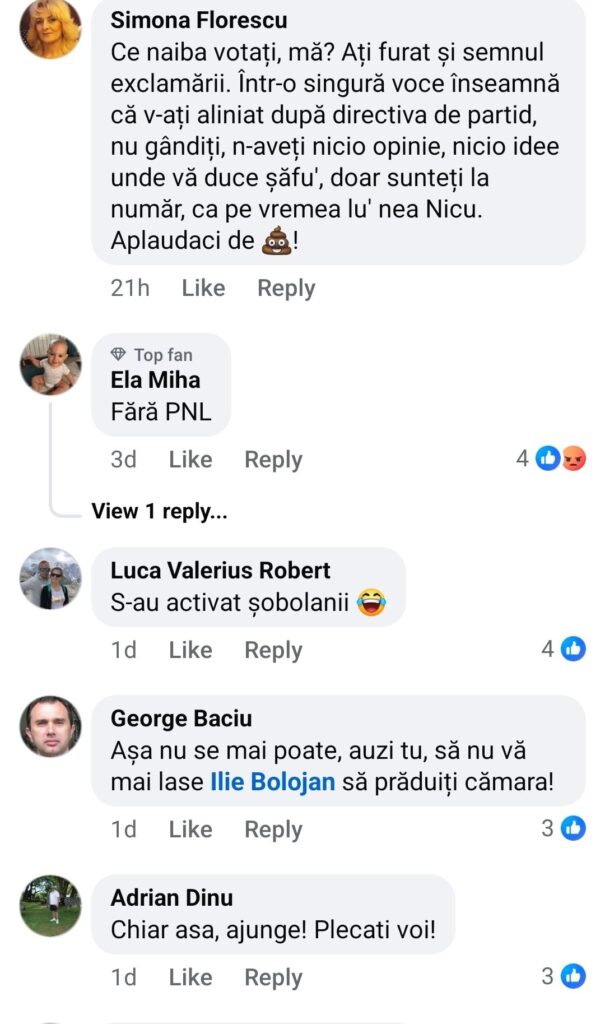This screenshot has width=605, height=1024.
Task: Open the Ilie Bolojan tagged profile link
Action: [272, 782]
